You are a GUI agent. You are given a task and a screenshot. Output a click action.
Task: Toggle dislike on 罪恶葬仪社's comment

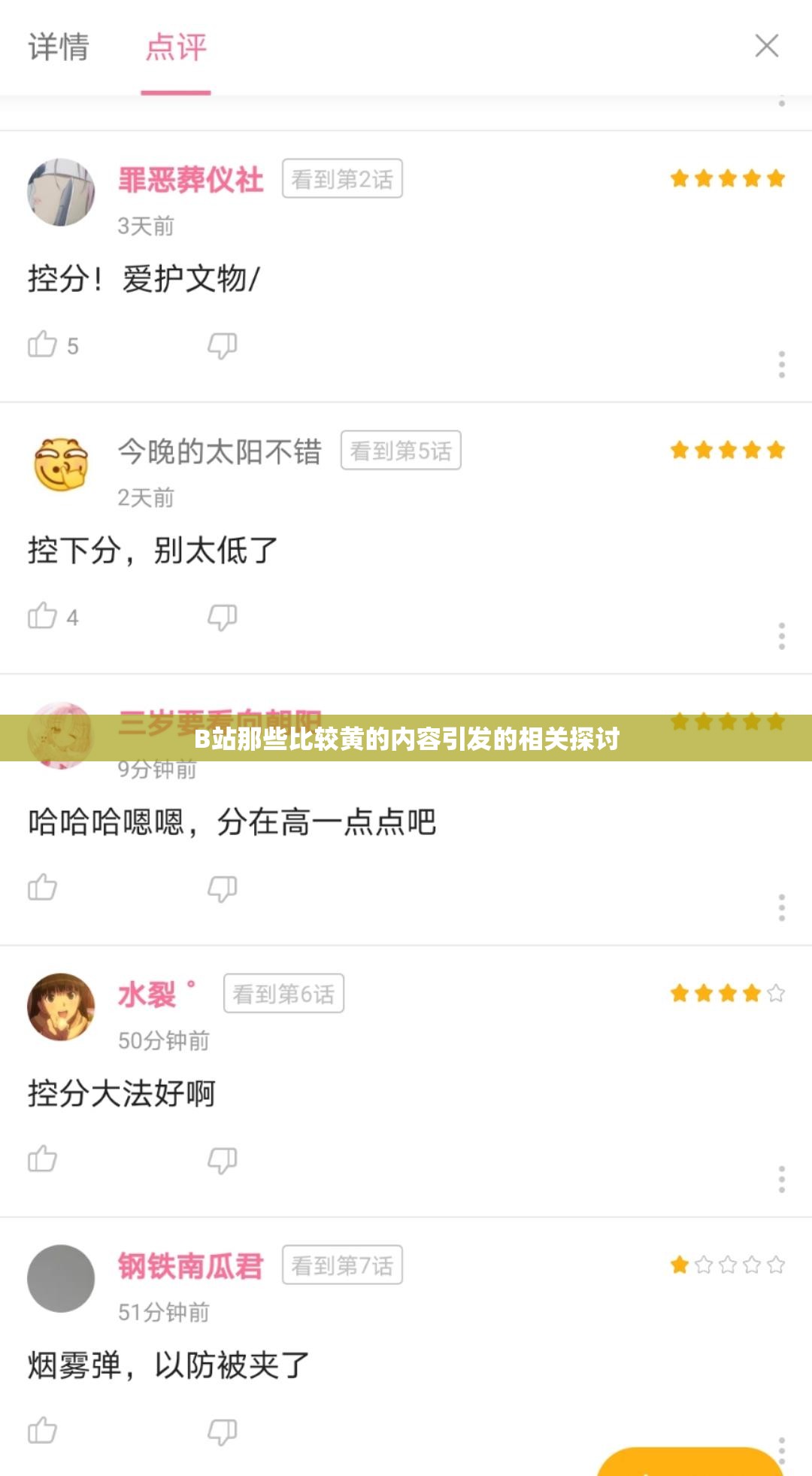tap(220, 345)
